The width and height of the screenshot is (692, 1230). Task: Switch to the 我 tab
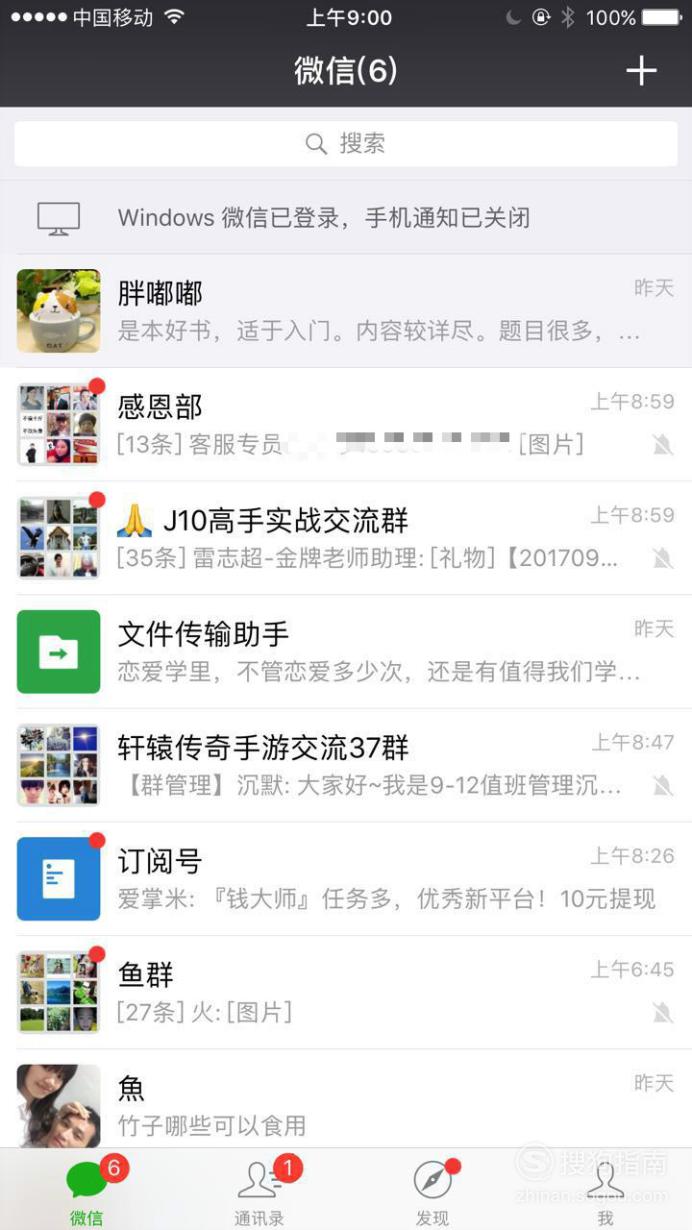pos(605,1190)
